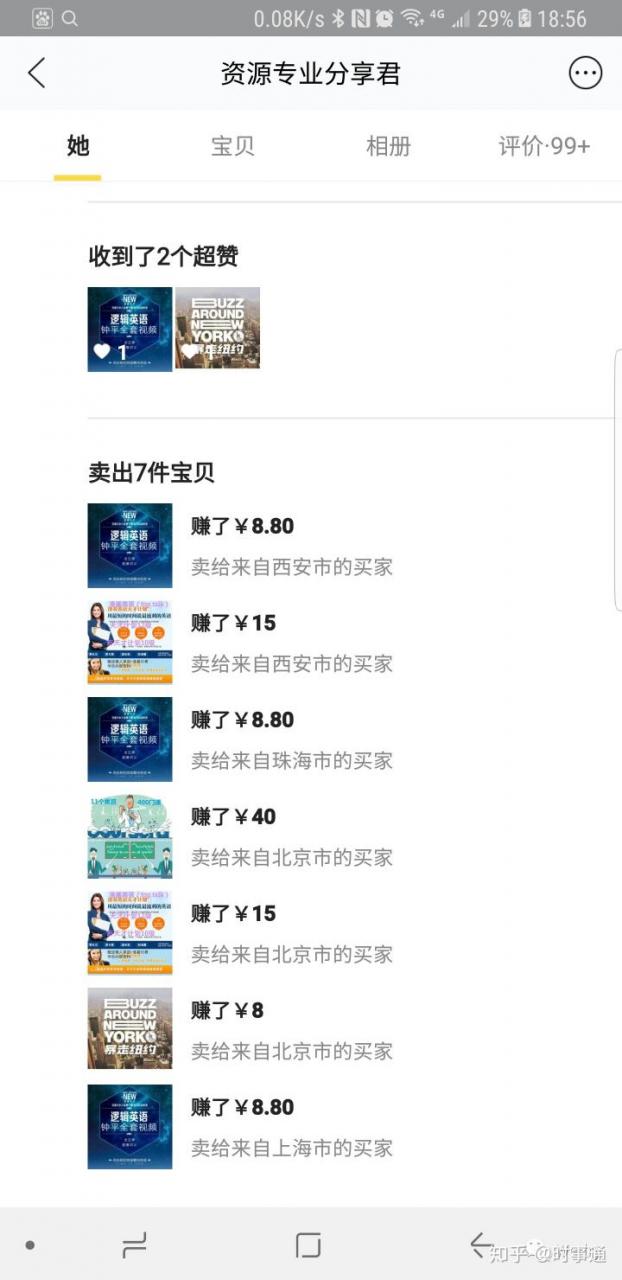
Task: Tap the system recent apps button
Action: click(x=134, y=1245)
